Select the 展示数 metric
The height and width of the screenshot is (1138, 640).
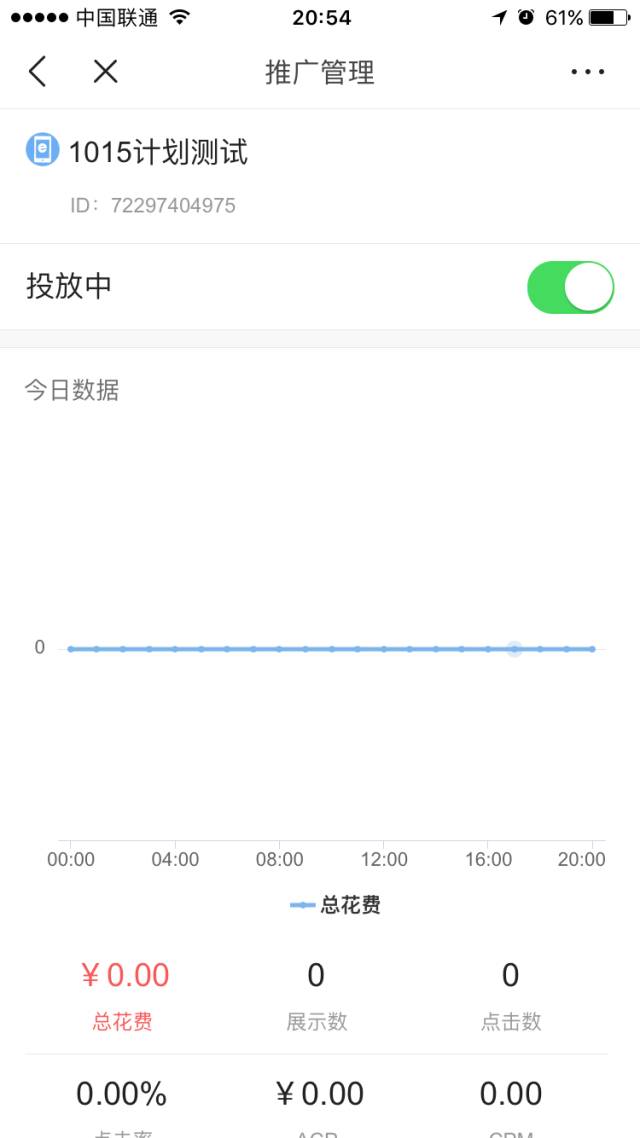[x=316, y=995]
